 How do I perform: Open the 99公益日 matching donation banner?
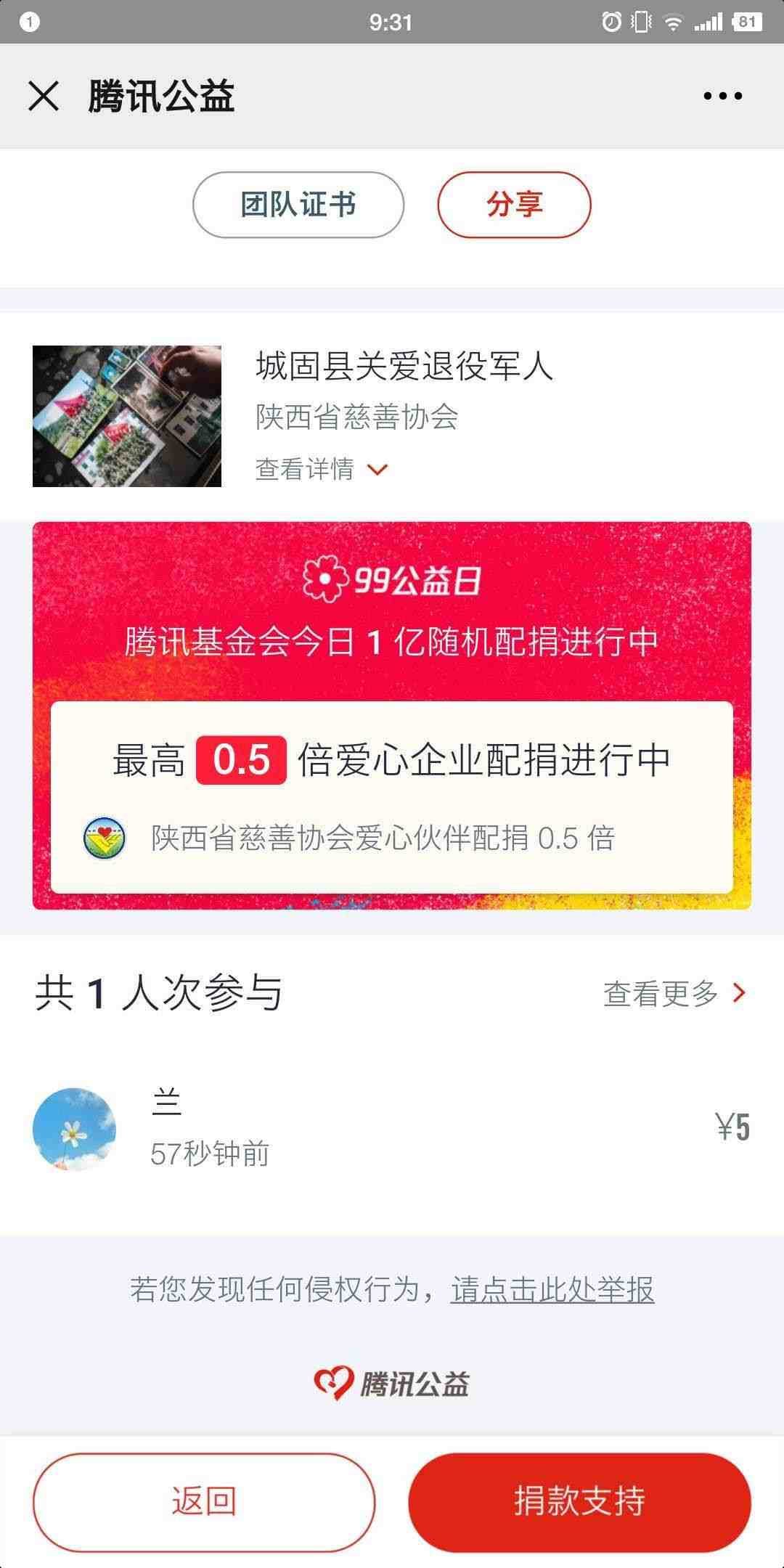pyautogui.click(x=392, y=610)
